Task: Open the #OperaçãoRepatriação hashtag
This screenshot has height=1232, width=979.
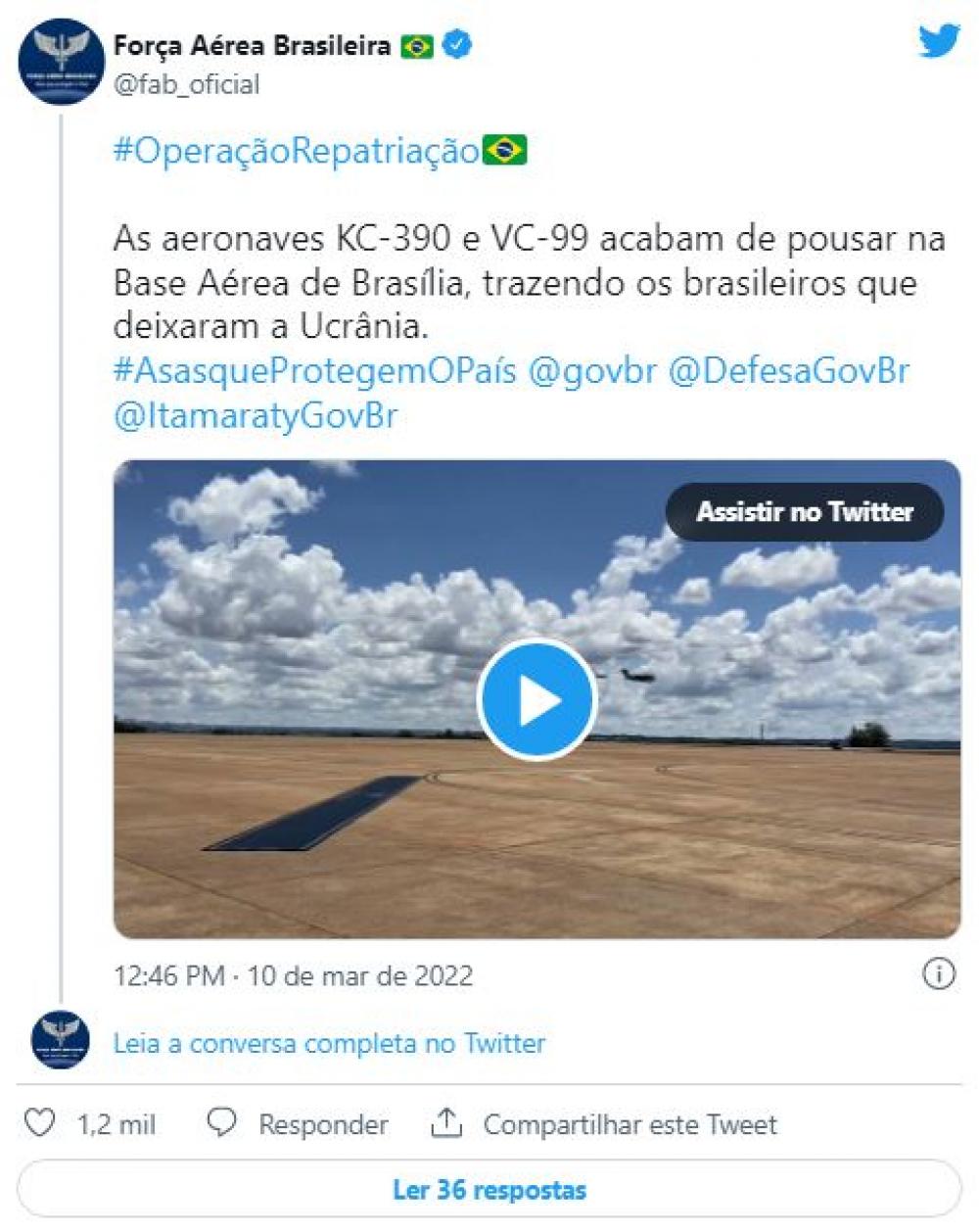Action: pos(296,151)
